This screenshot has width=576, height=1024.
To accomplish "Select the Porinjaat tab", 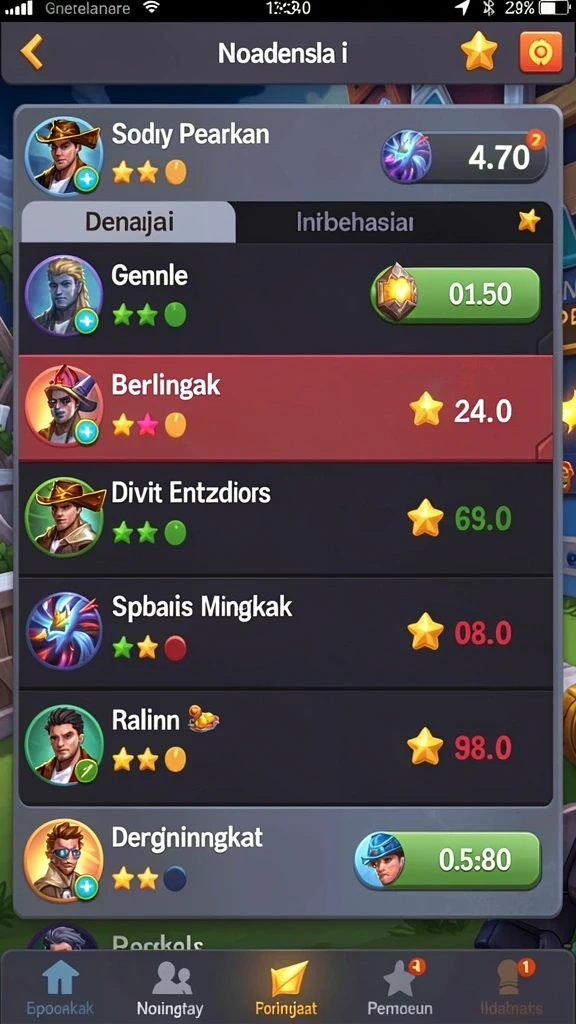I will [x=286, y=987].
